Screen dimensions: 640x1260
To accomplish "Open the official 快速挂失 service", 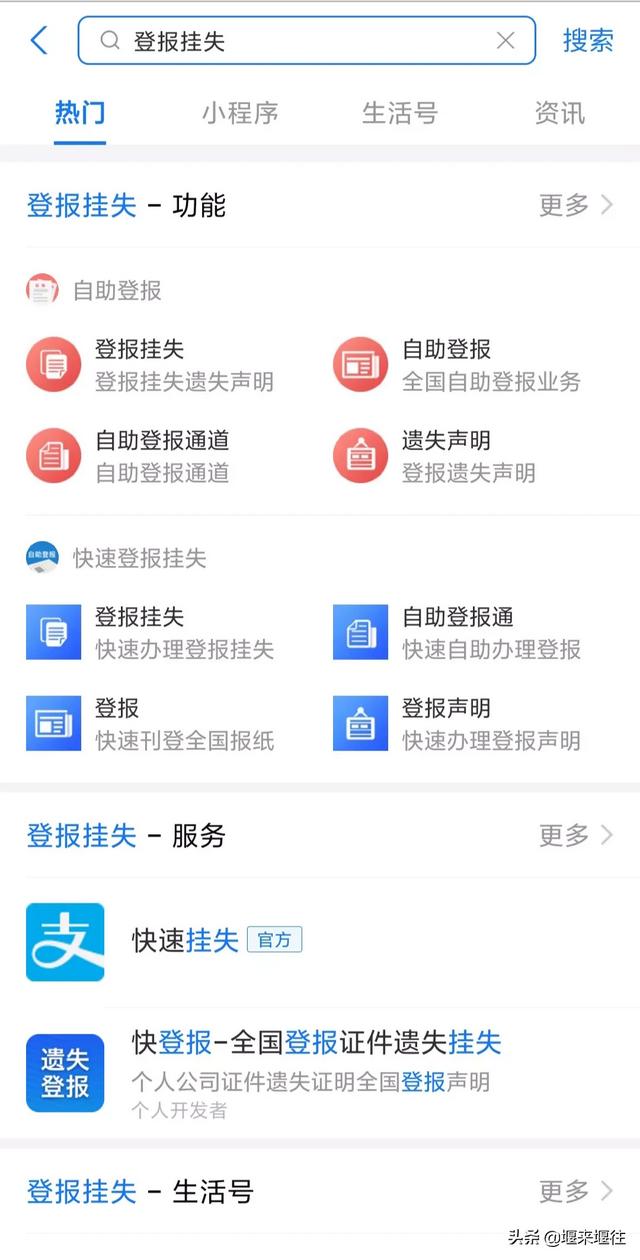I will click(320, 941).
